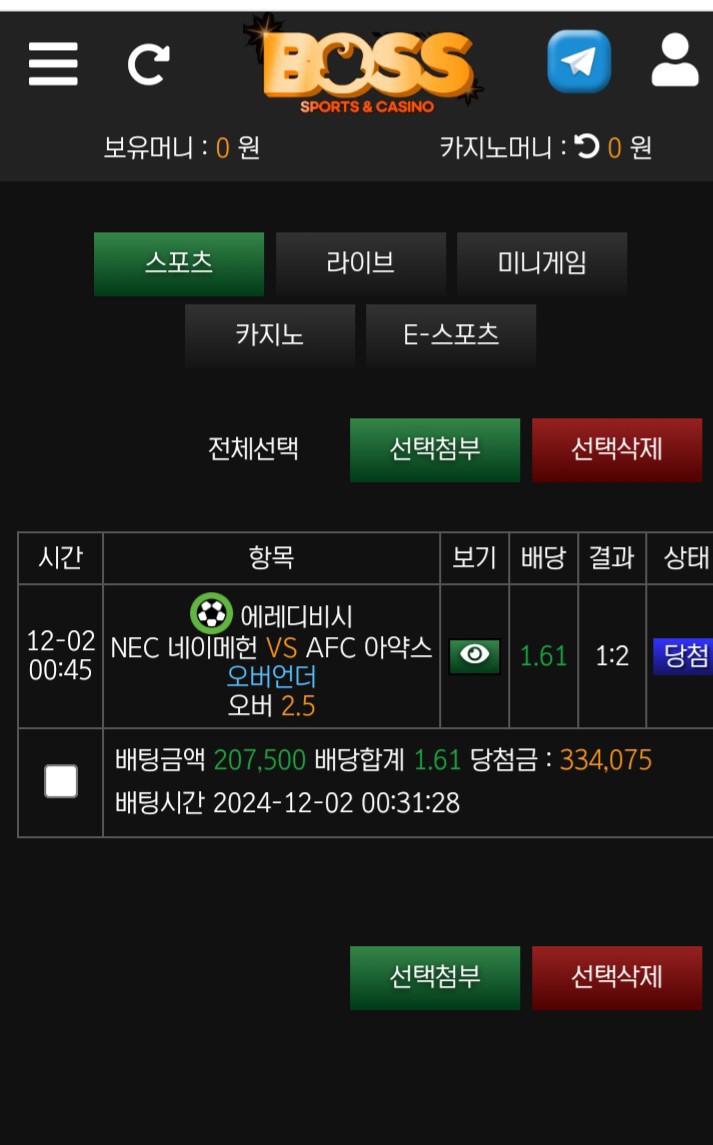Tap 전체선택 to select all bets
Screen dimensions: 713x1145
253,449
